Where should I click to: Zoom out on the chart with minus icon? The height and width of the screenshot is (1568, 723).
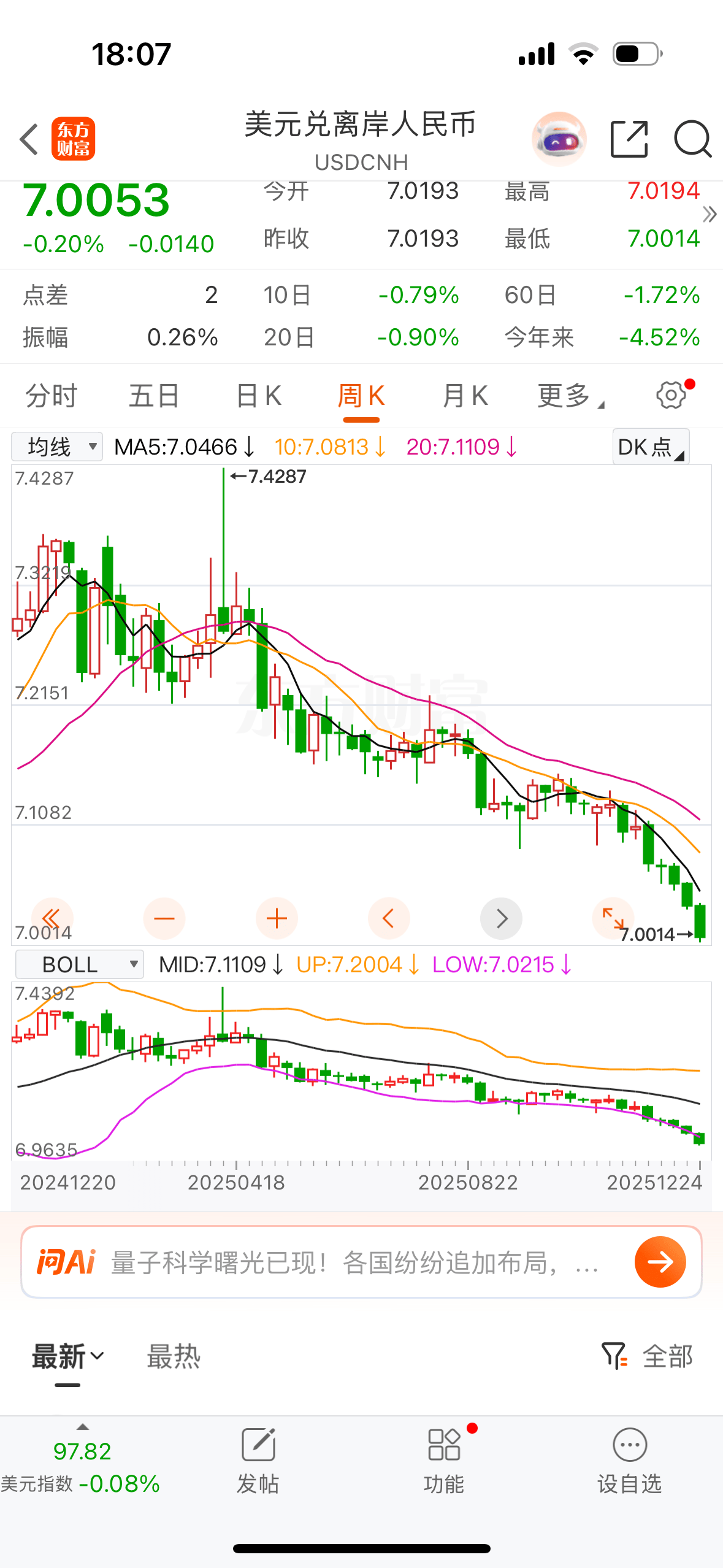click(164, 918)
